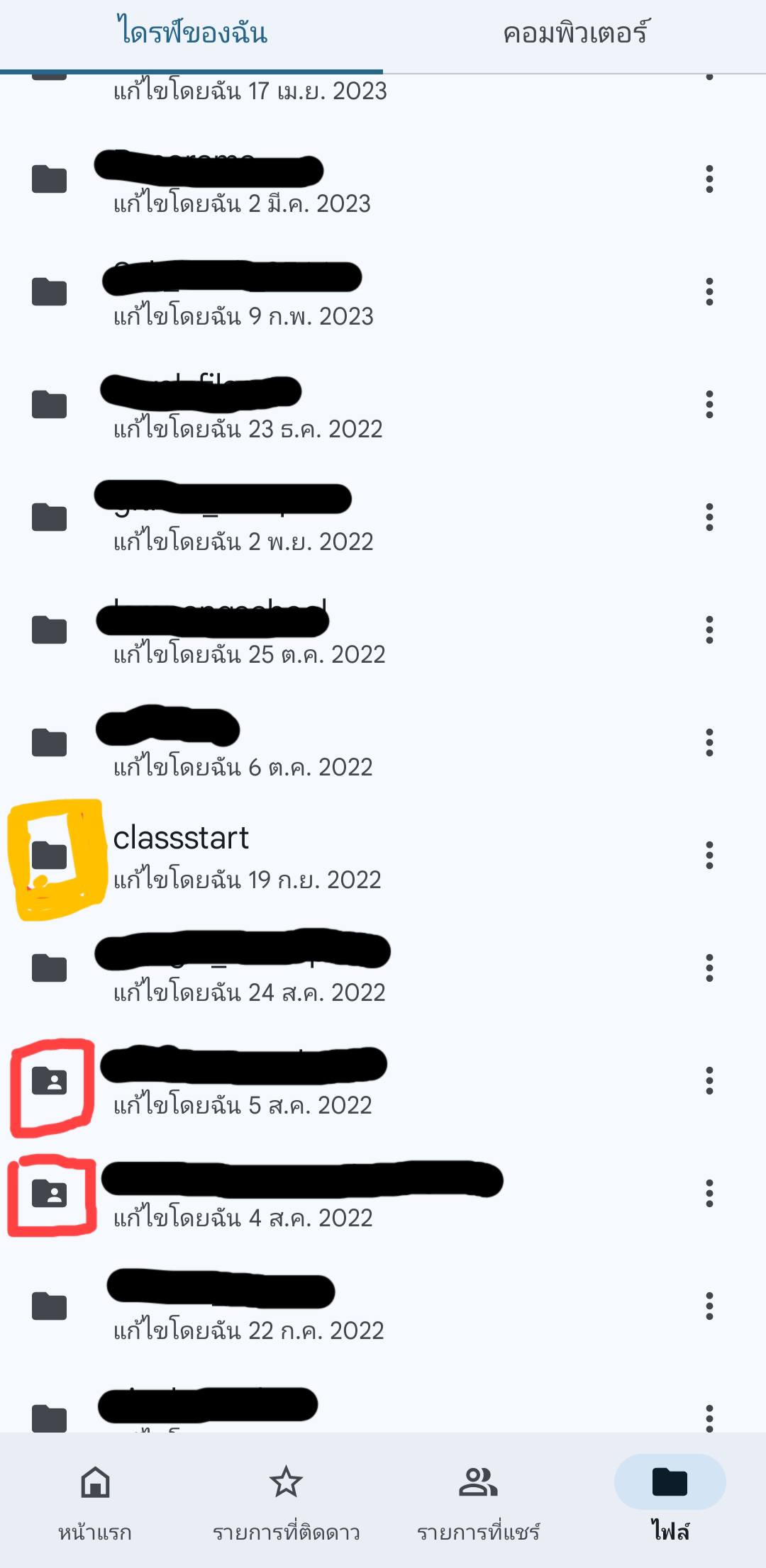
Task: Open options for the shared folder modified 4 ส.ค. 2022
Action: (709, 1194)
